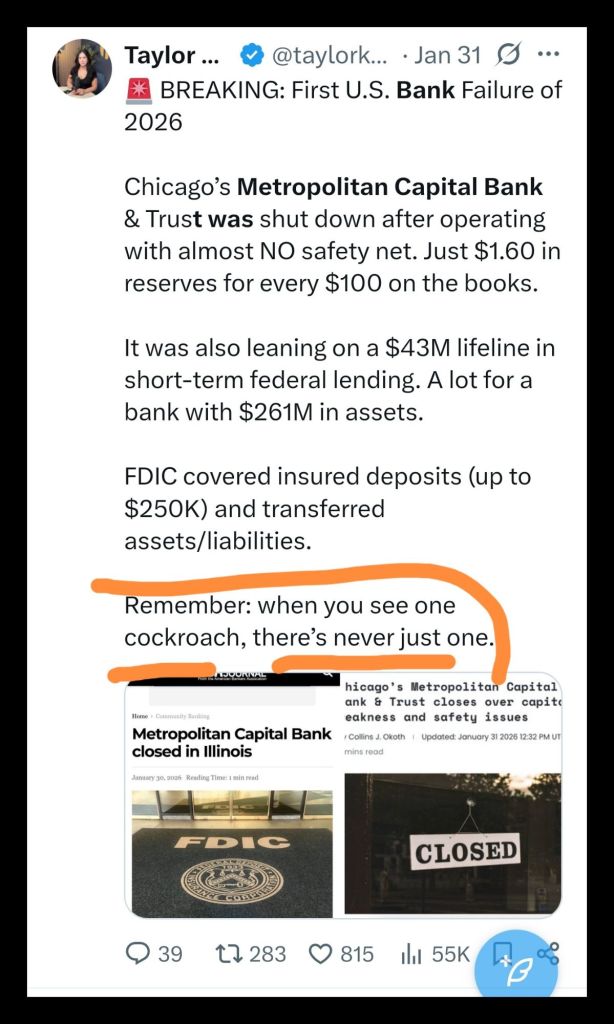
Task: Open the Metropolitan Capital Bank closed image
Action: [233, 796]
